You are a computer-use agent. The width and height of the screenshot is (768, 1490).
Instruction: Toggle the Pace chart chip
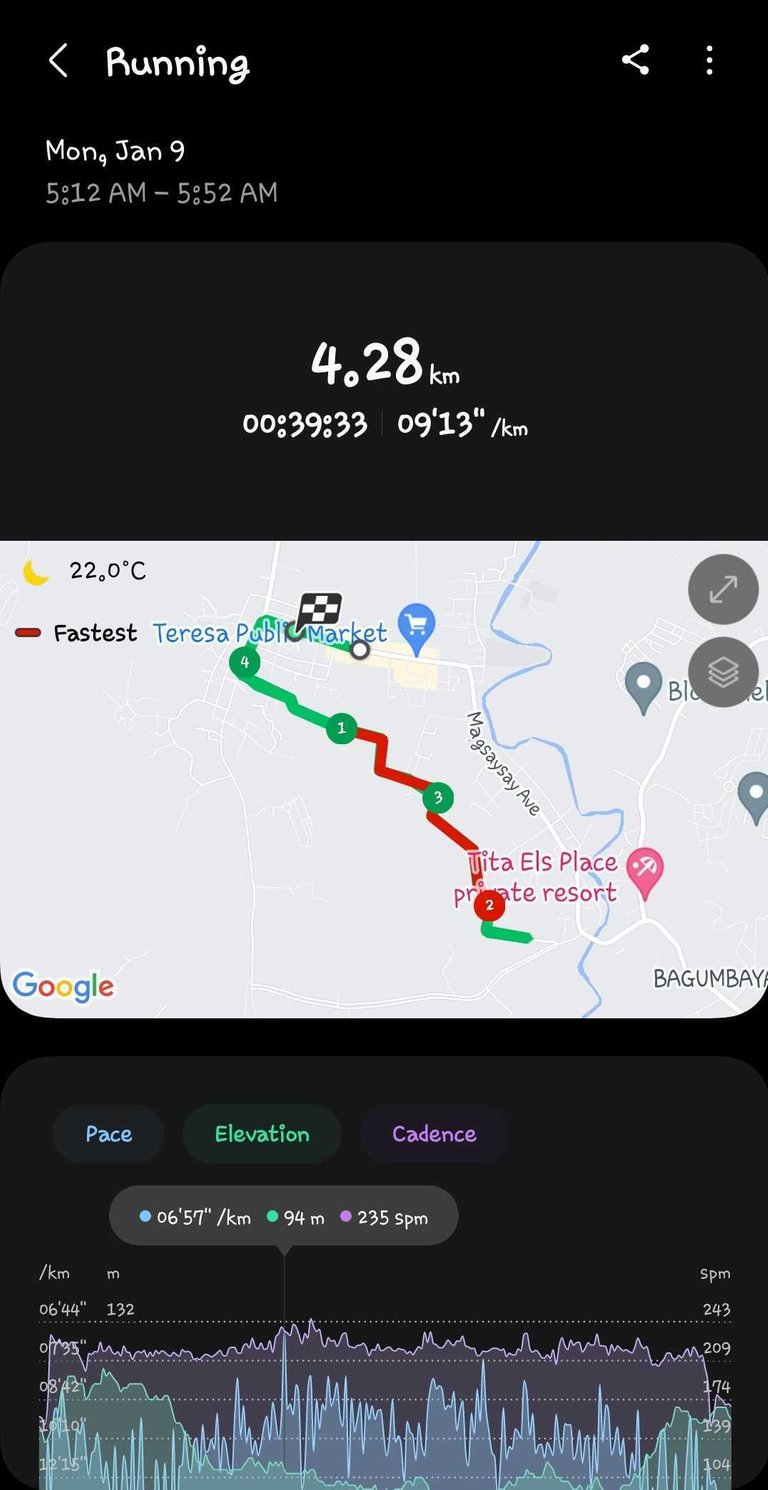[x=108, y=1134]
